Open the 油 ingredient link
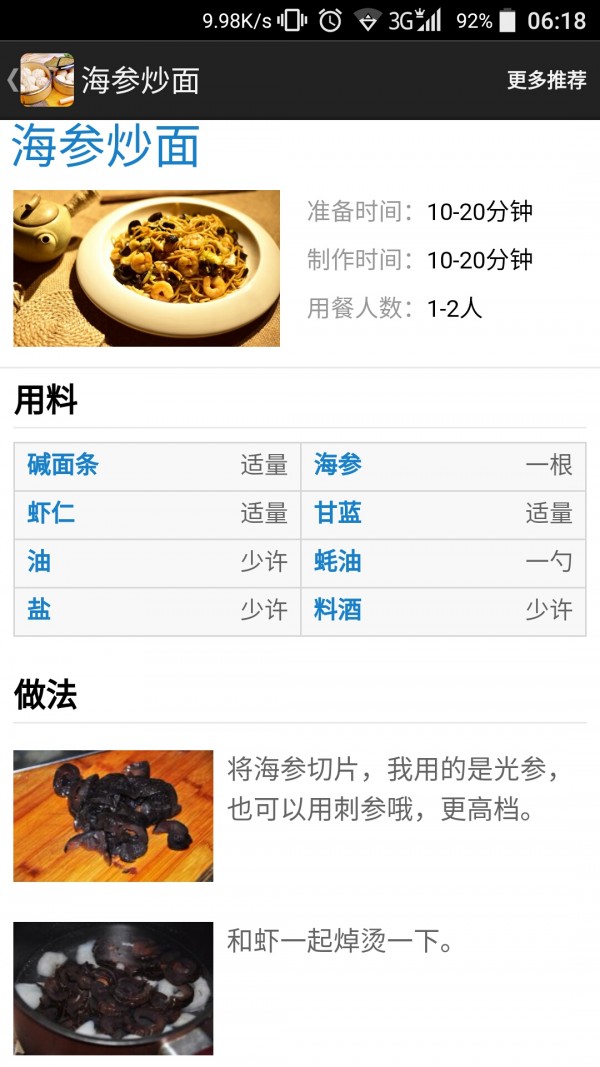 tap(39, 562)
